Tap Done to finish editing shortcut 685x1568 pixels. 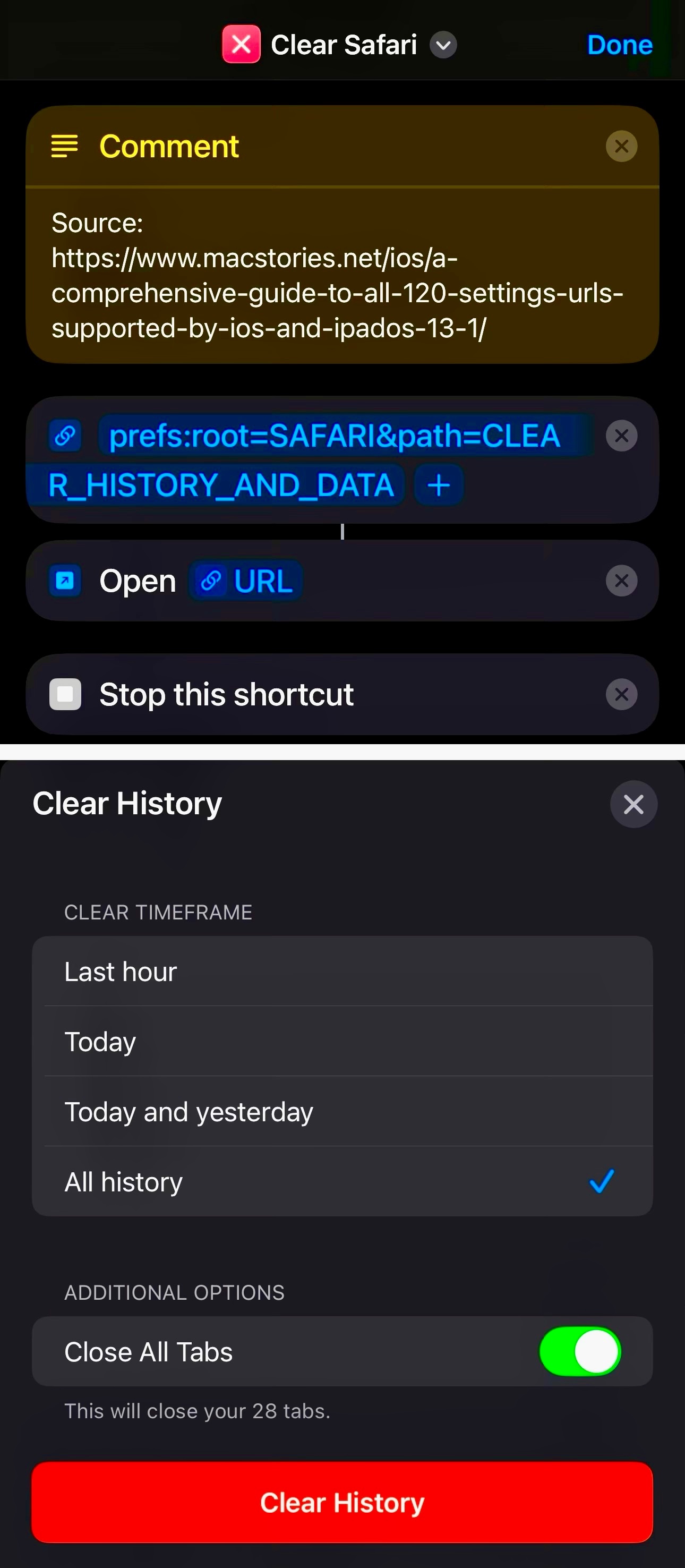click(x=619, y=45)
